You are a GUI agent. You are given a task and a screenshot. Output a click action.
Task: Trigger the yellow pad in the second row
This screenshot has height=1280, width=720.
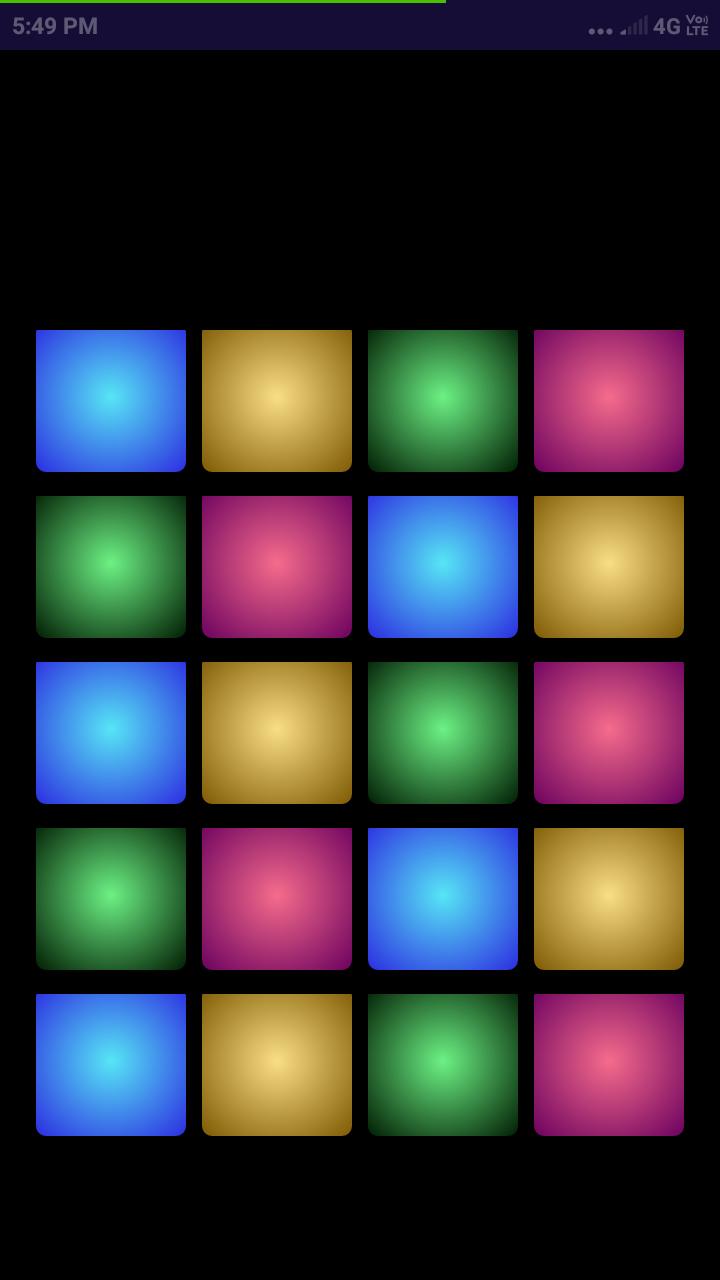pyautogui.click(x=609, y=566)
